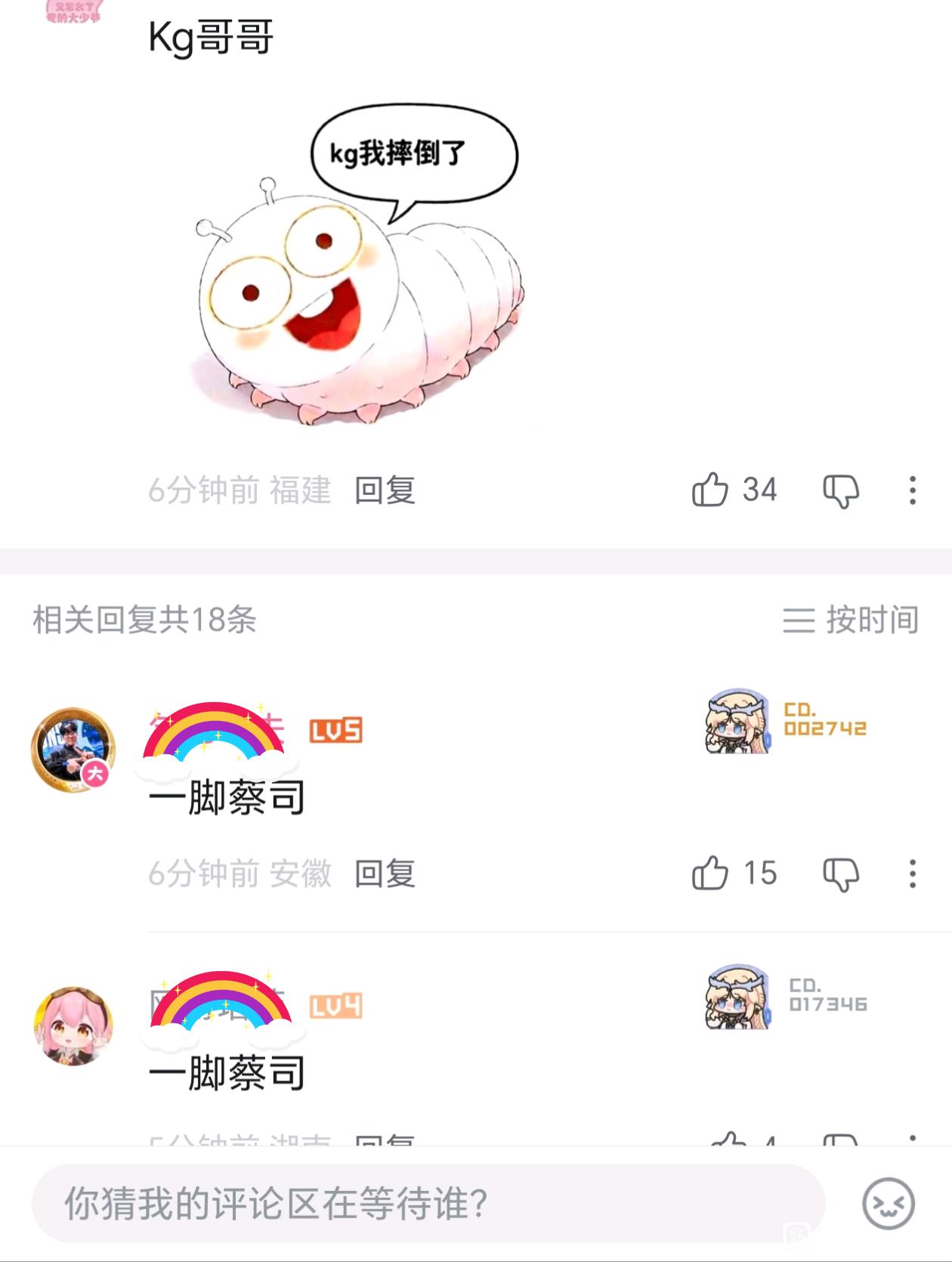Open the CD.002742 collectible badge
This screenshot has width=952, height=1262.
pyautogui.click(x=786, y=721)
